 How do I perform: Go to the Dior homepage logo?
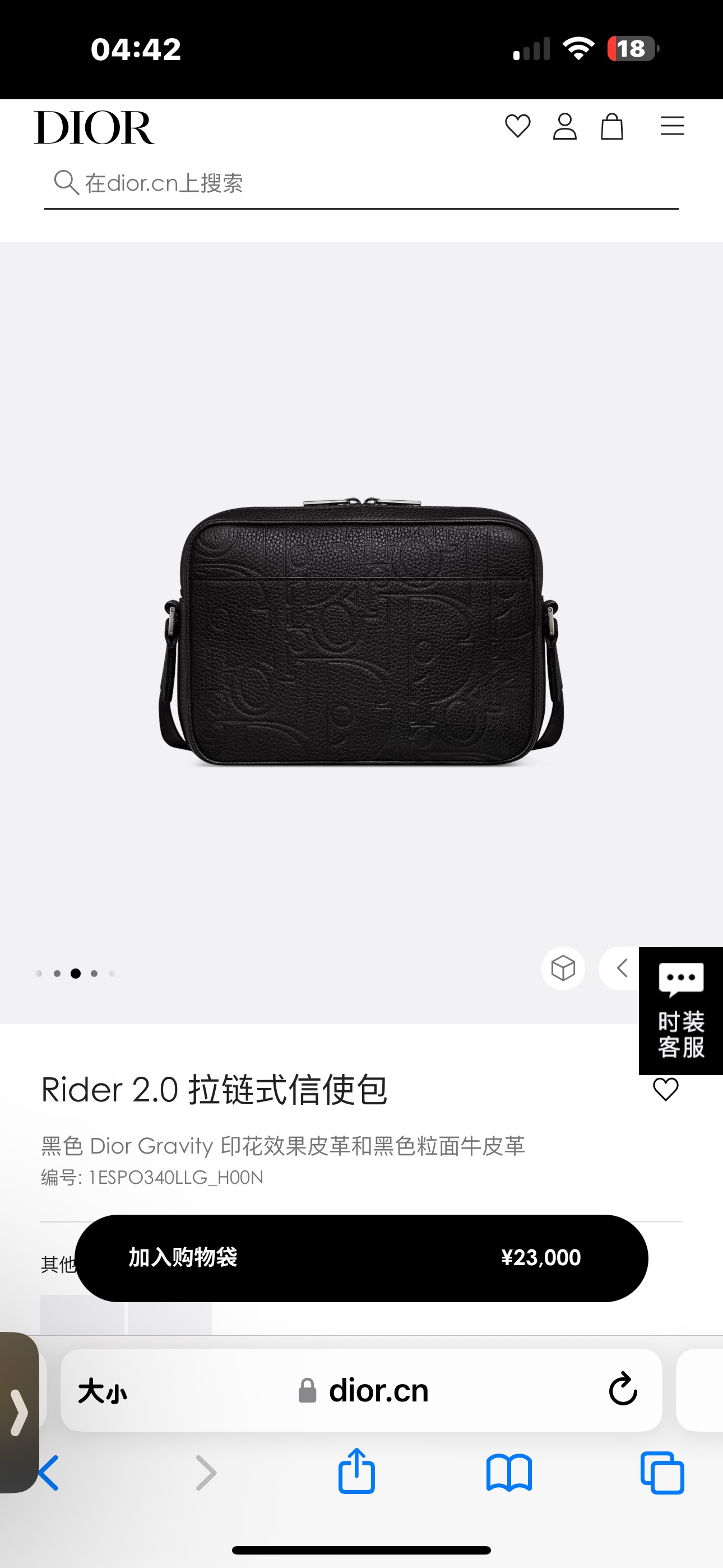94,127
